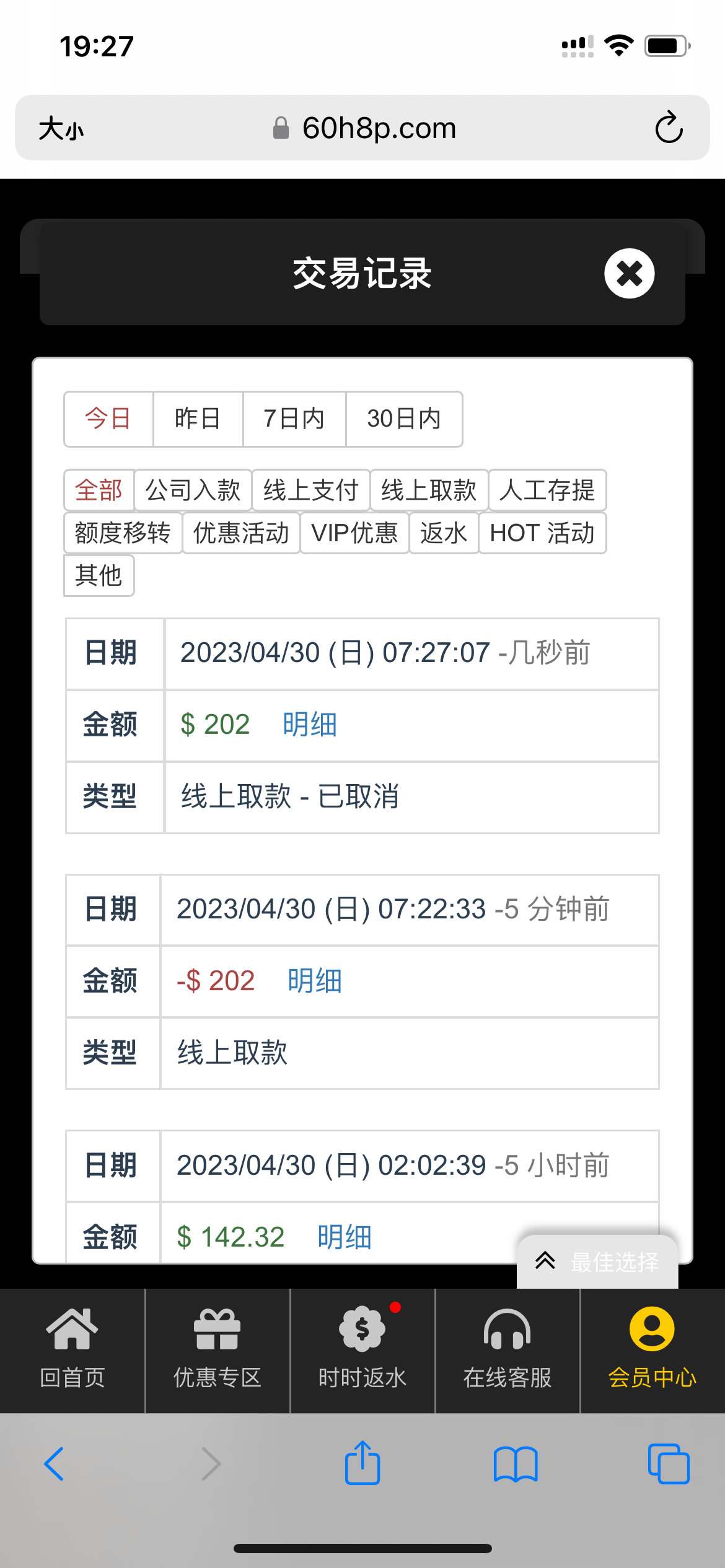Close the 交易记录 dialog
Viewport: 725px width, 1568px height.
click(x=629, y=273)
